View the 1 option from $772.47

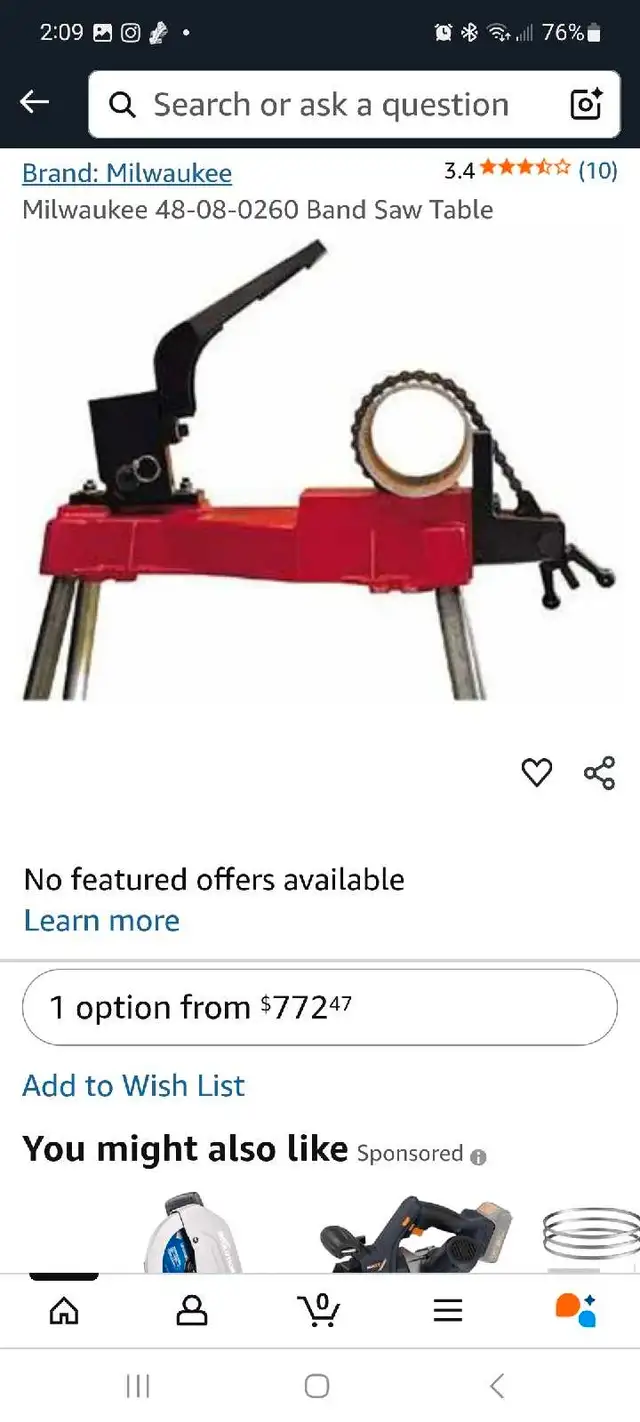pos(320,1007)
